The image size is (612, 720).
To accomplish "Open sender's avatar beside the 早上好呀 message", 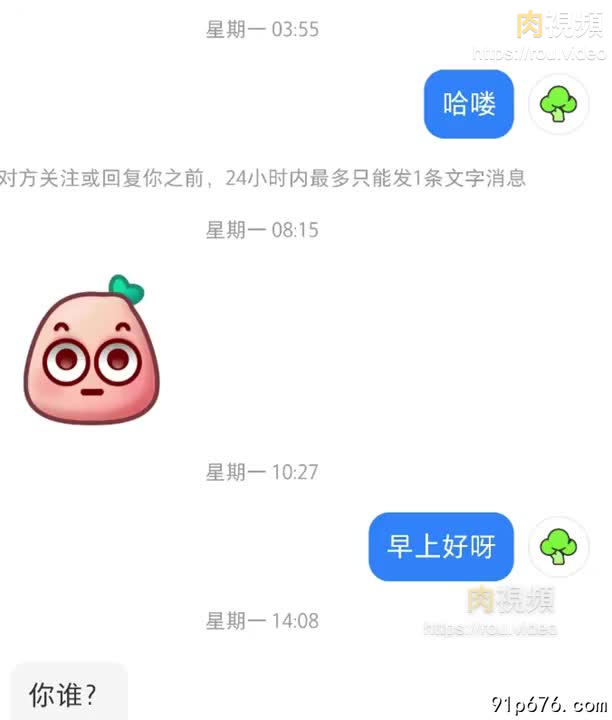I will [x=558, y=546].
